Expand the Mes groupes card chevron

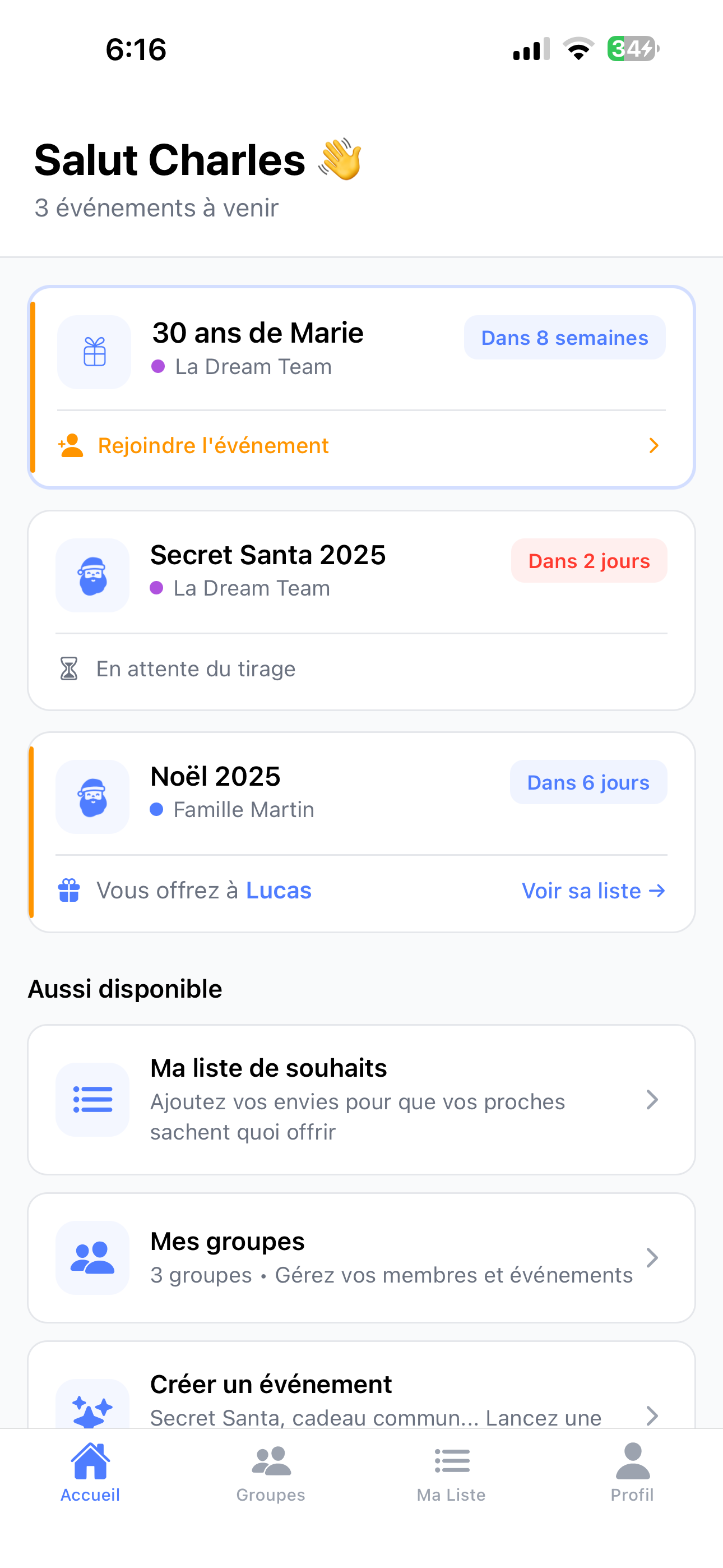coord(652,1257)
